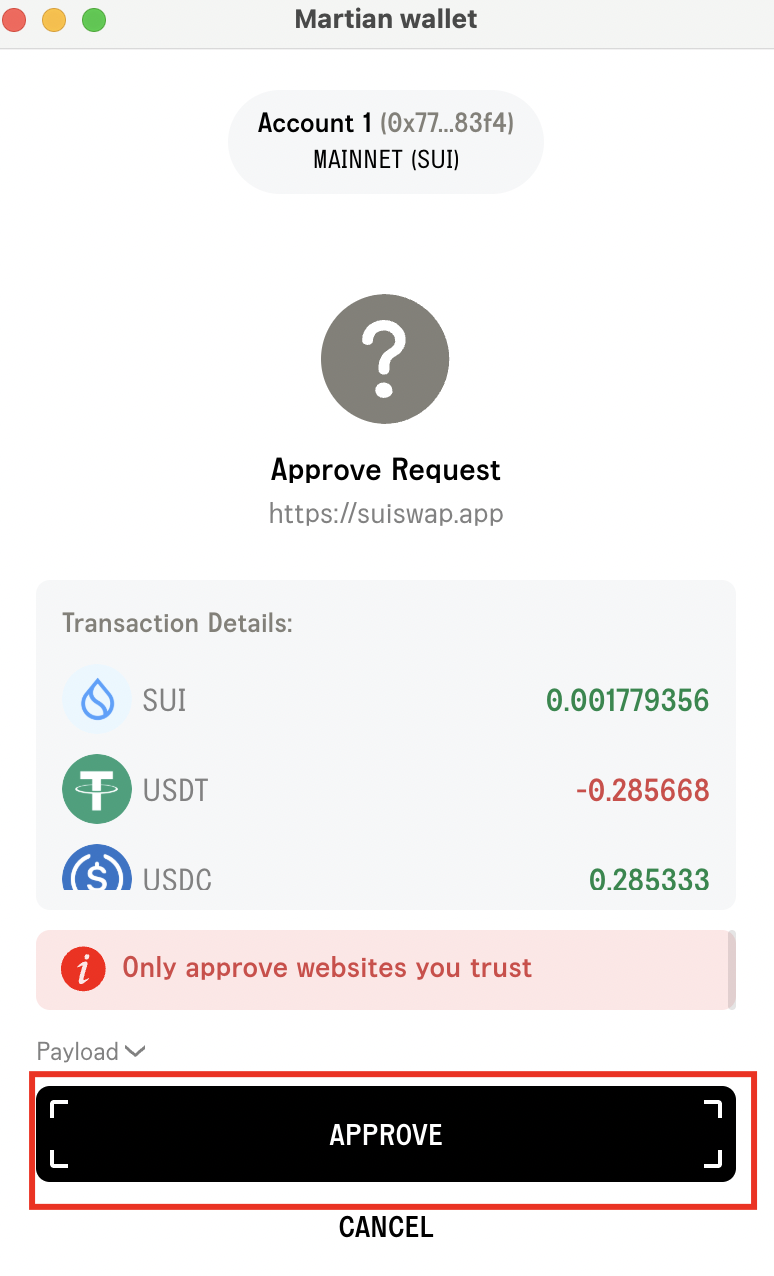Close the Martian wallet window
Screen dimensions: 774x1276
tap(15, 20)
